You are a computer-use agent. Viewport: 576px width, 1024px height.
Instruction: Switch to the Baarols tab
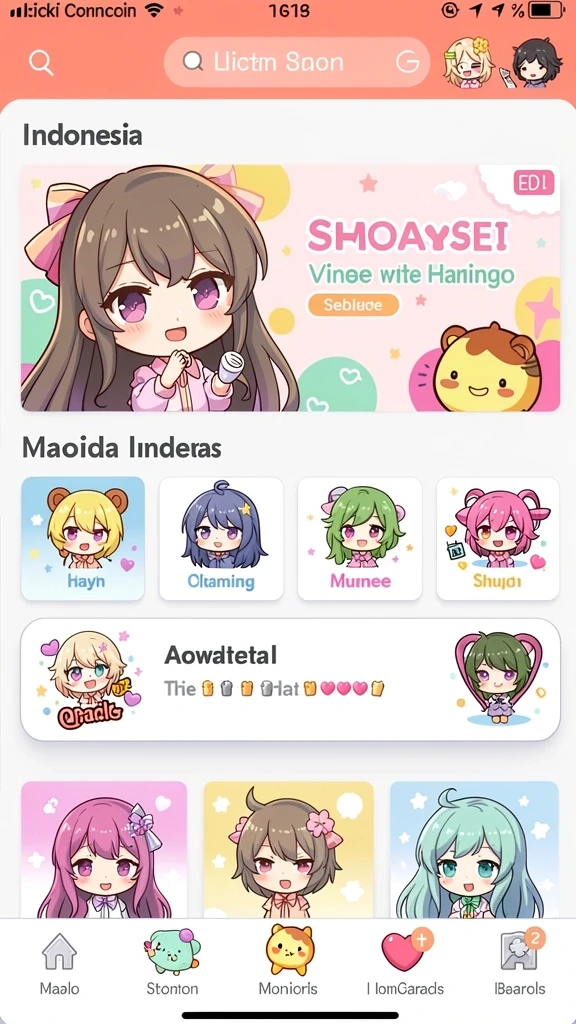pos(519,963)
